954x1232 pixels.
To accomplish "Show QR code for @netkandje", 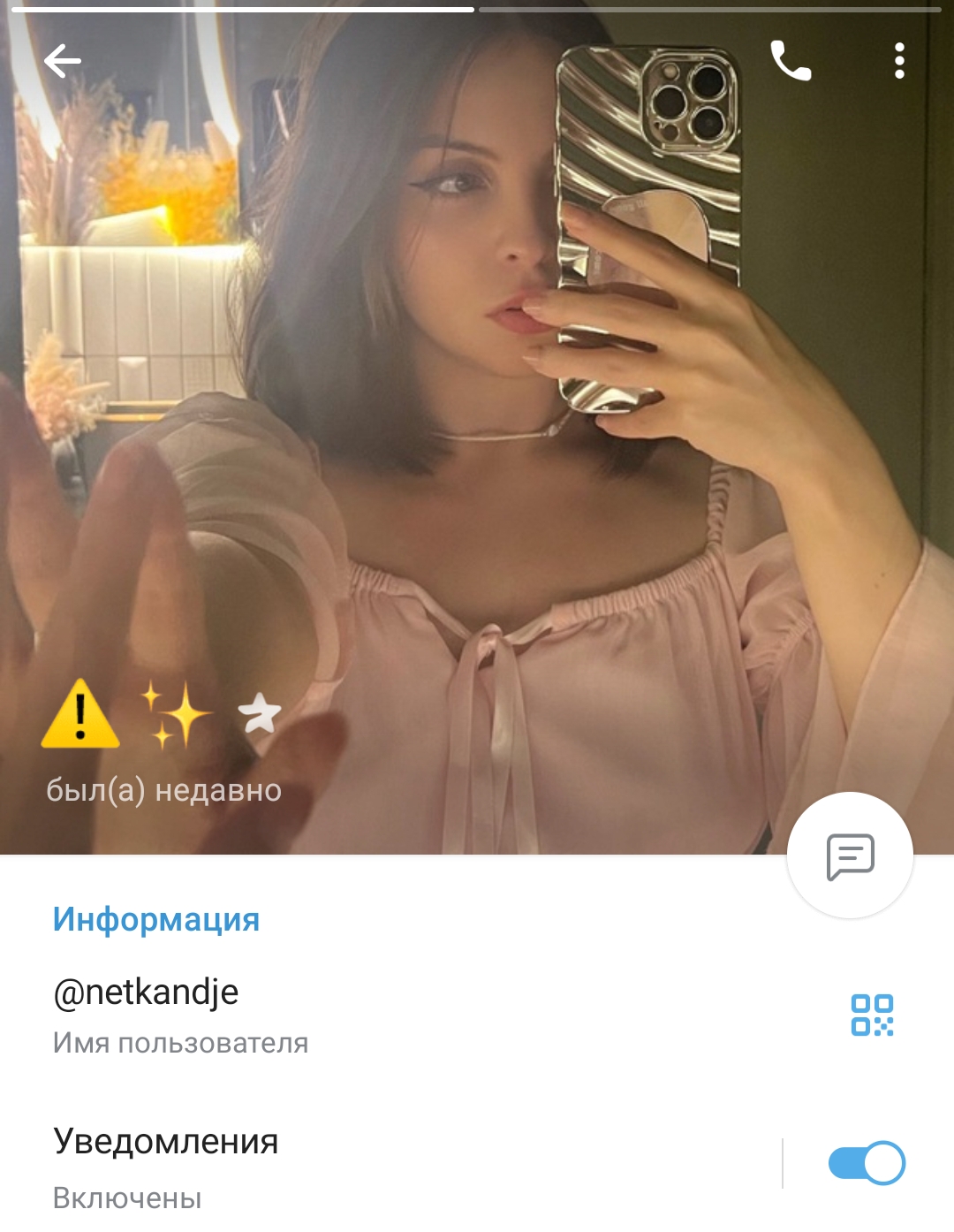I will [x=872, y=1015].
